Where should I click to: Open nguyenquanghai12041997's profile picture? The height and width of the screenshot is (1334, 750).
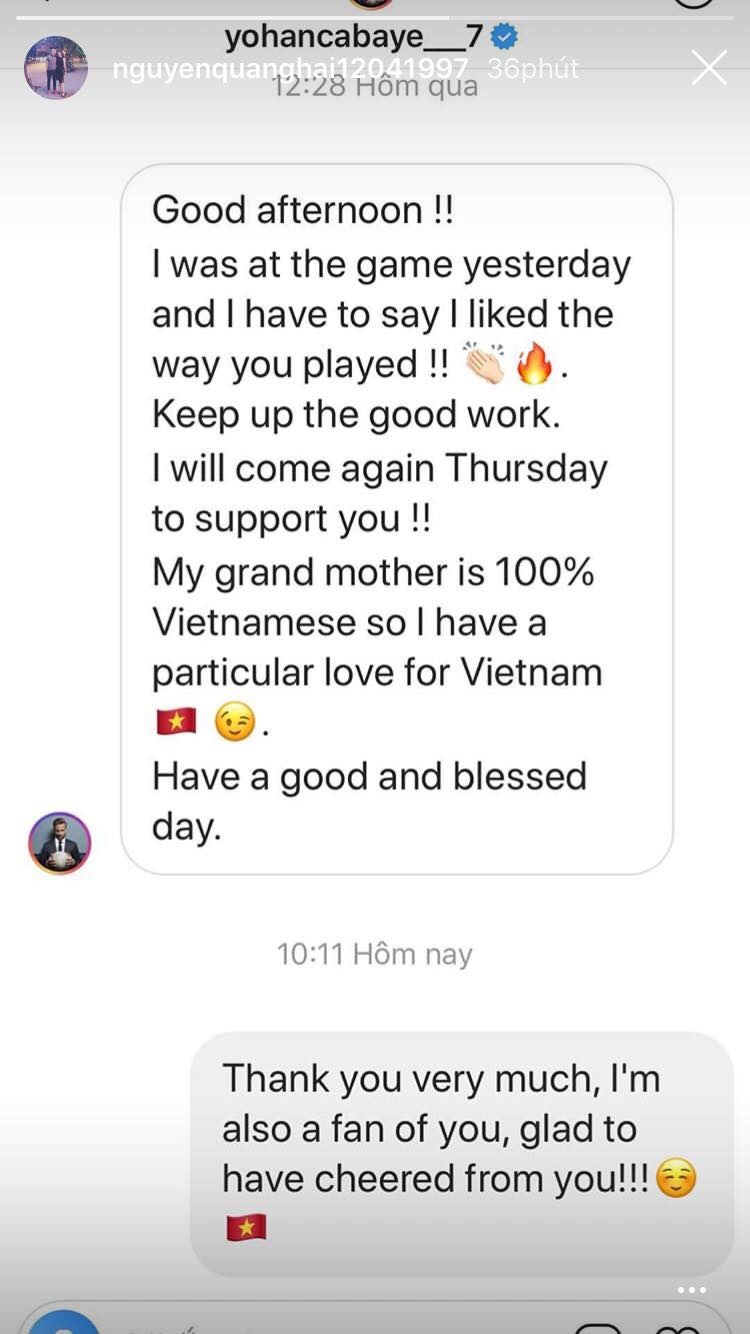pyautogui.click(x=55, y=68)
